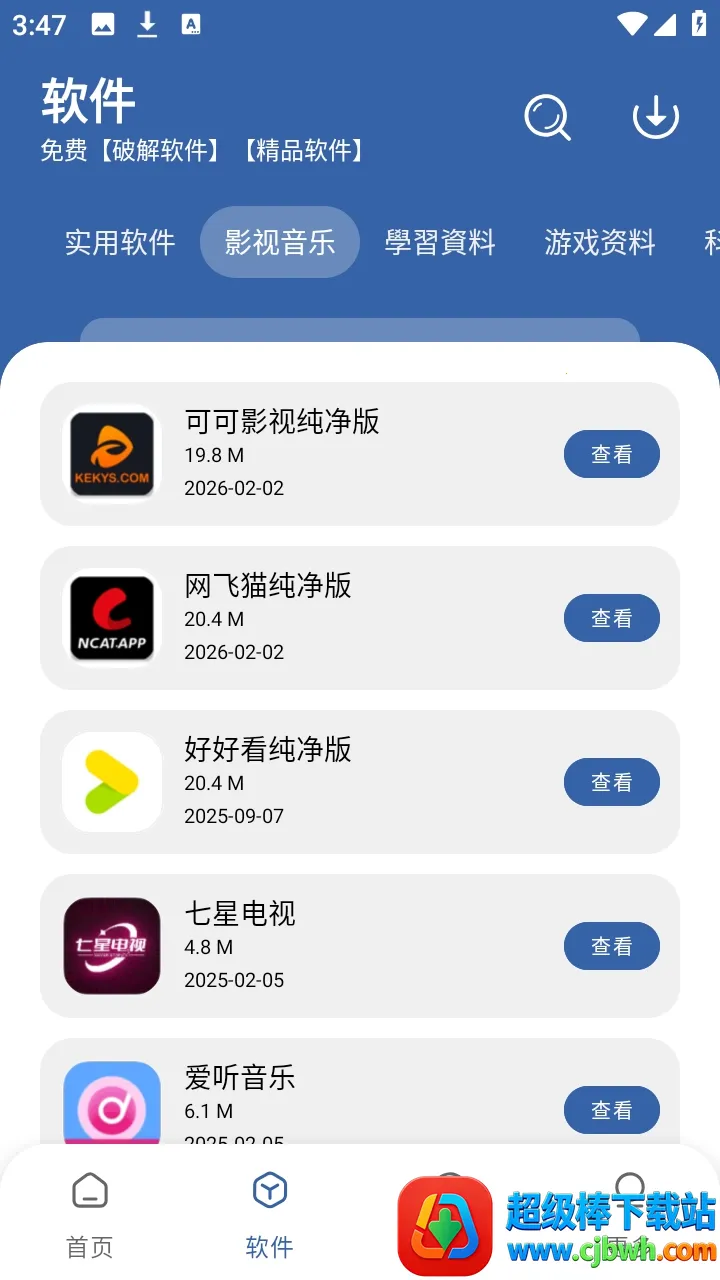Viewport: 720px width, 1280px height.
Task: Switch to the 实用软件 category tab
Action: click(120, 242)
